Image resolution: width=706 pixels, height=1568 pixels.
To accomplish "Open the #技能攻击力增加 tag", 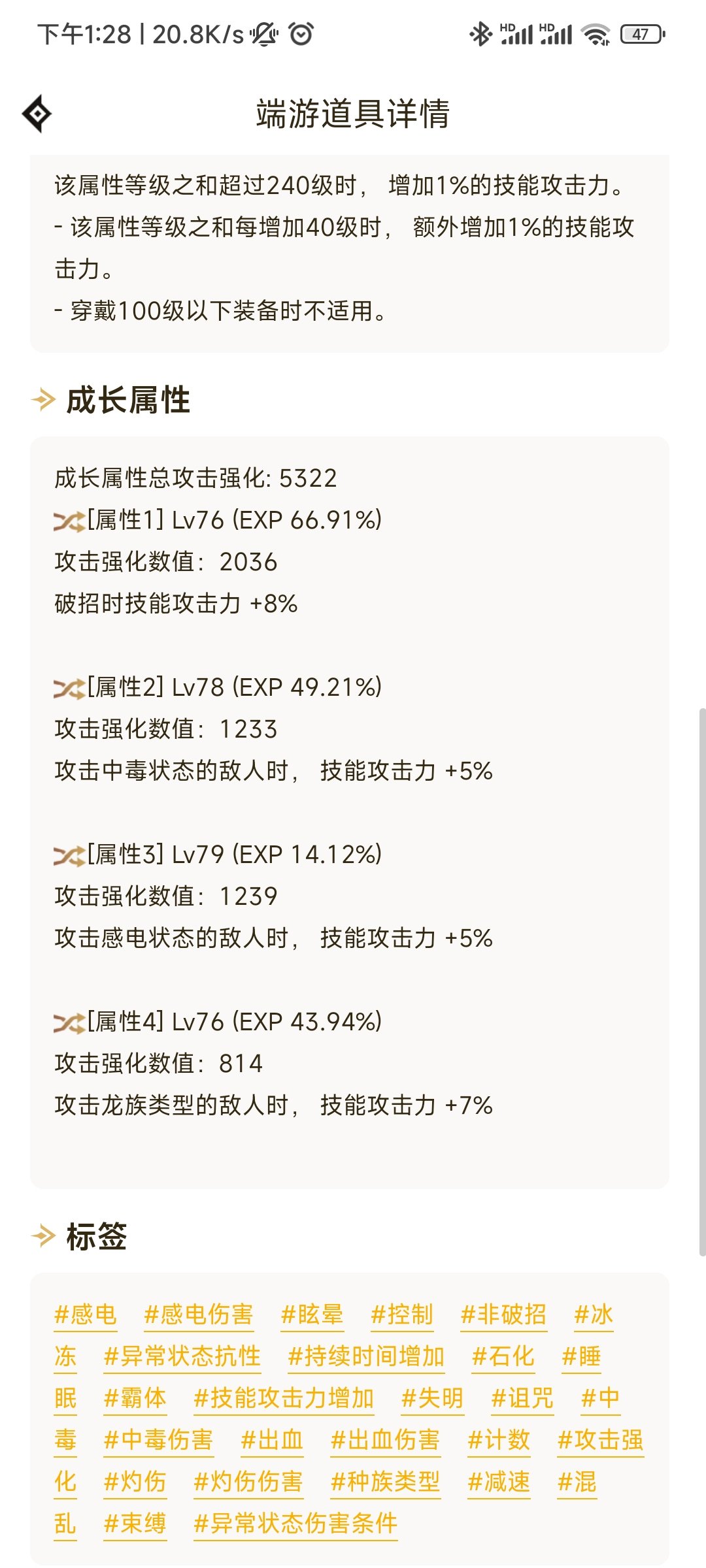I will pos(284,1398).
